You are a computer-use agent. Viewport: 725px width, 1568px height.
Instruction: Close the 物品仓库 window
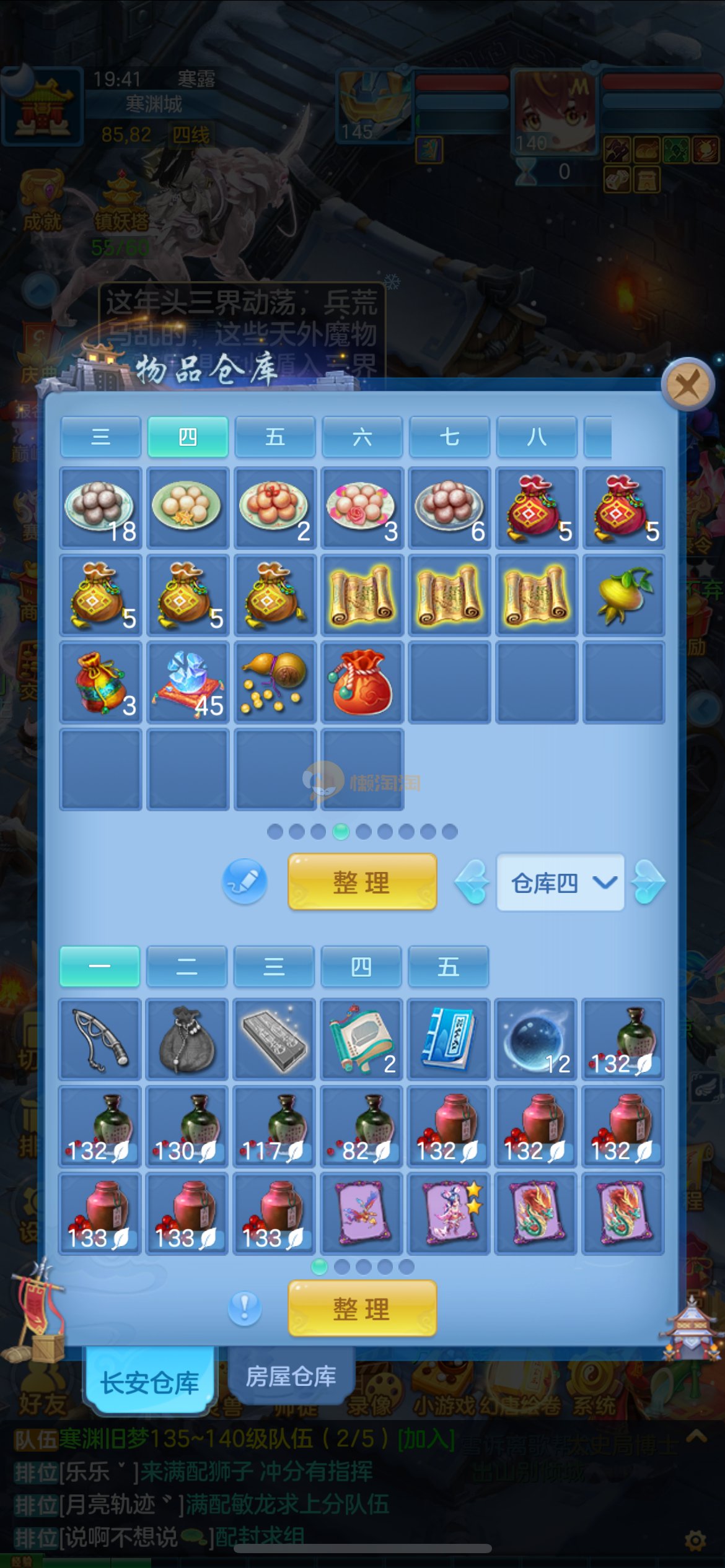point(687,385)
